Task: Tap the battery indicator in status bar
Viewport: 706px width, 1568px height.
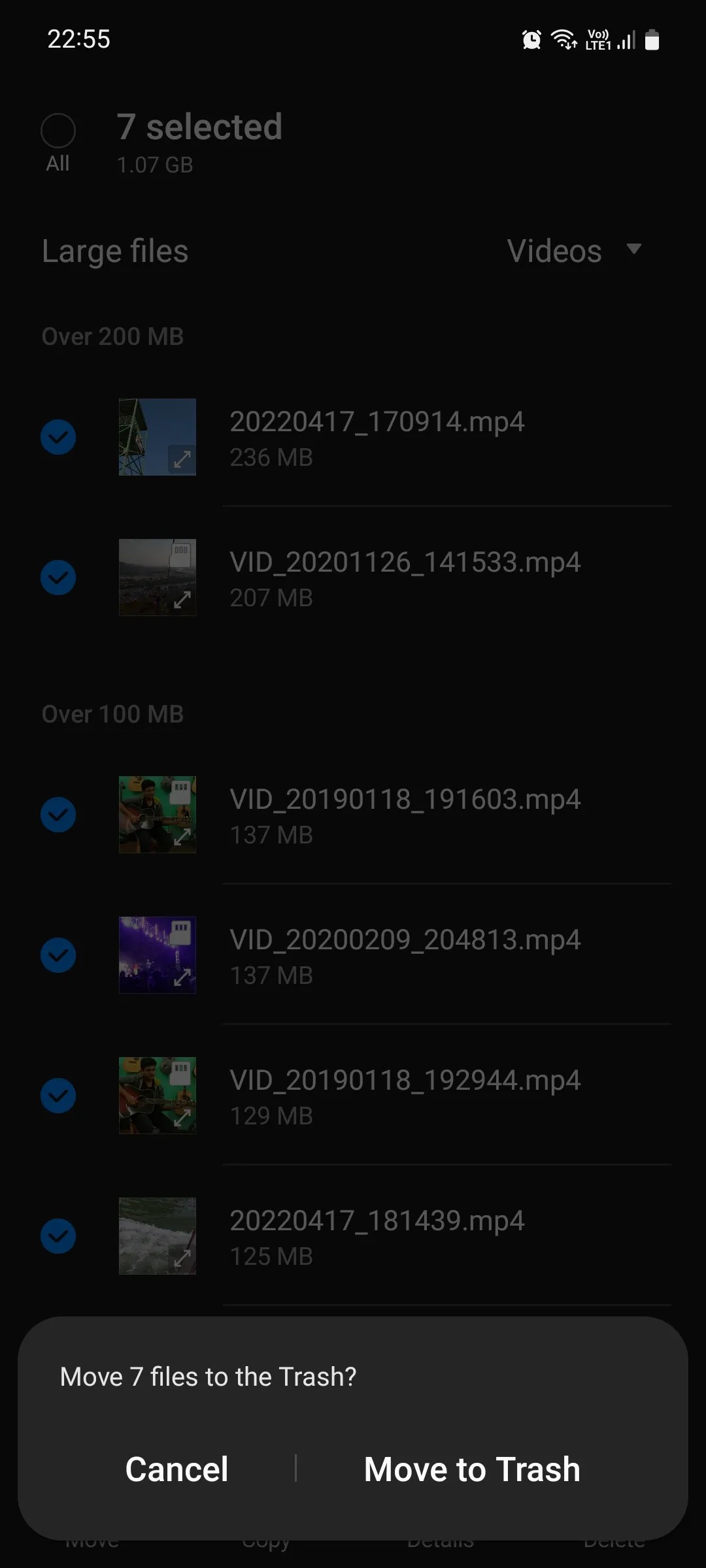Action: pos(652,39)
